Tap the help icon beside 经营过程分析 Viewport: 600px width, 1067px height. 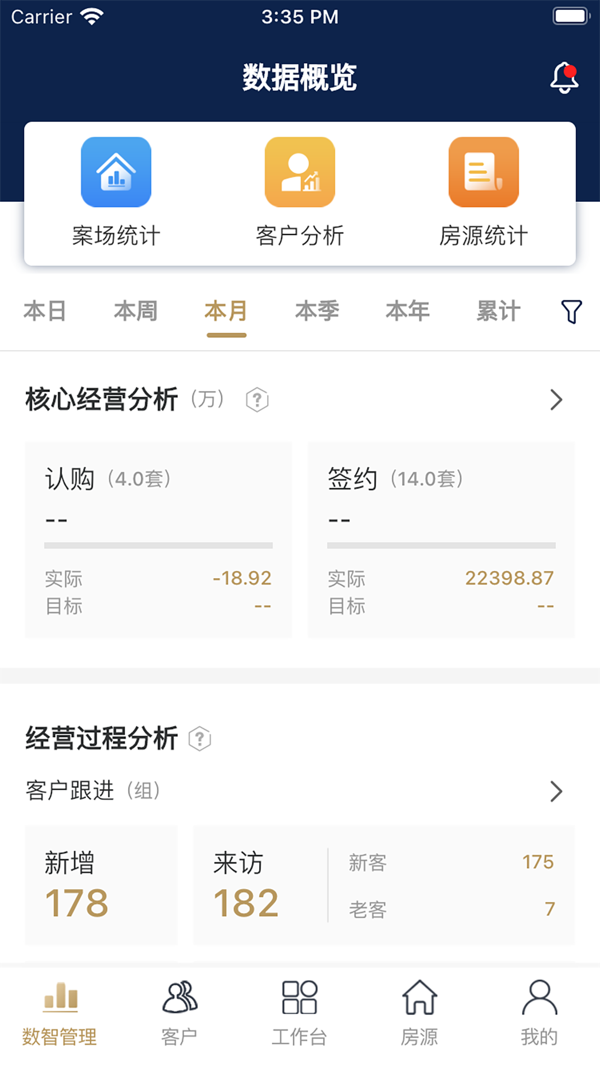200,739
